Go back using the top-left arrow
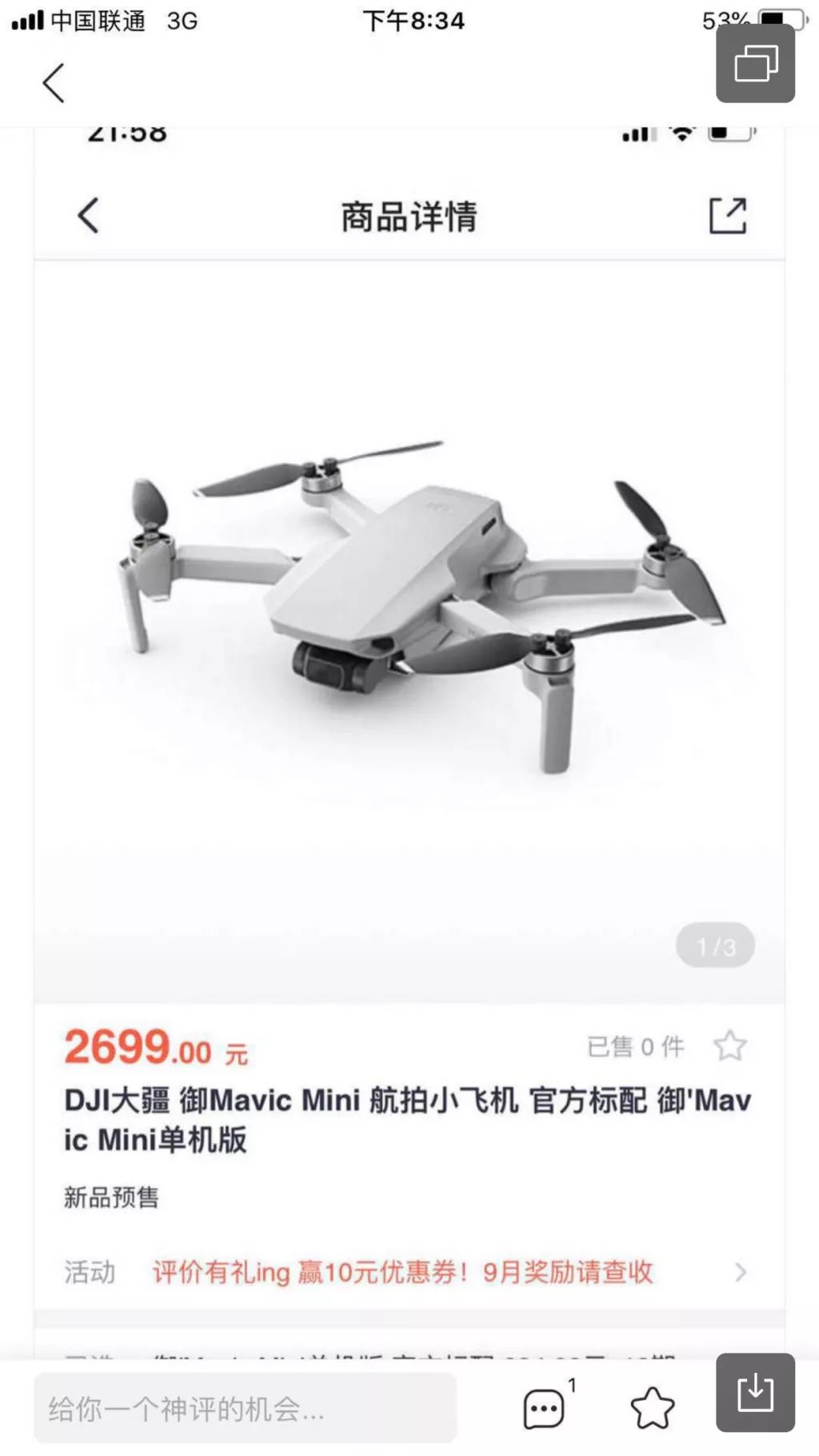Screen dimensions: 819x1456 point(54,83)
